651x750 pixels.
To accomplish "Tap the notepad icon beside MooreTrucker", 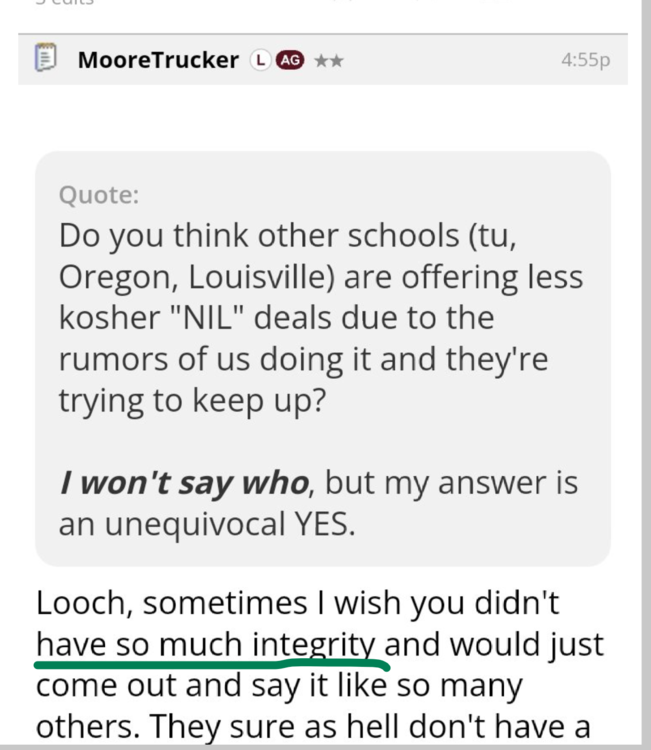I will 45,59.
